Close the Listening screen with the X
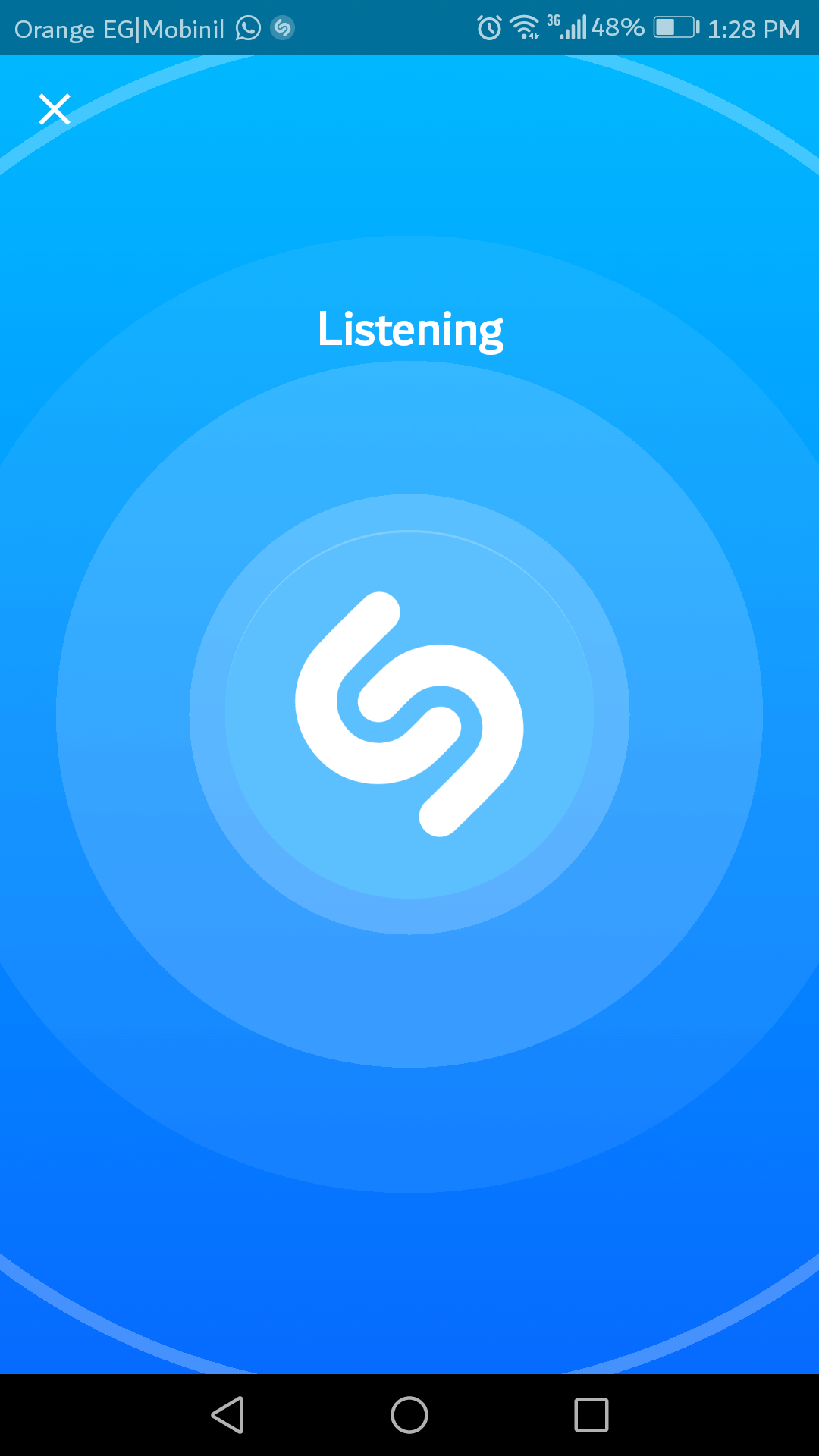 click(55, 109)
